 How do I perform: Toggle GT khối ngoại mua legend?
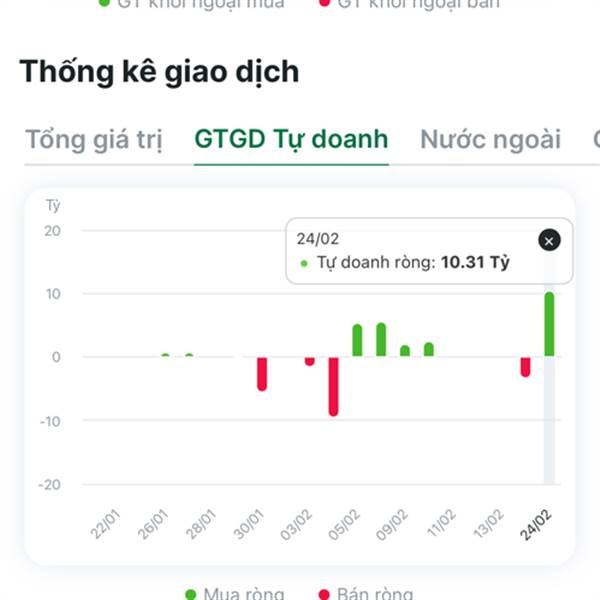[191, 4]
